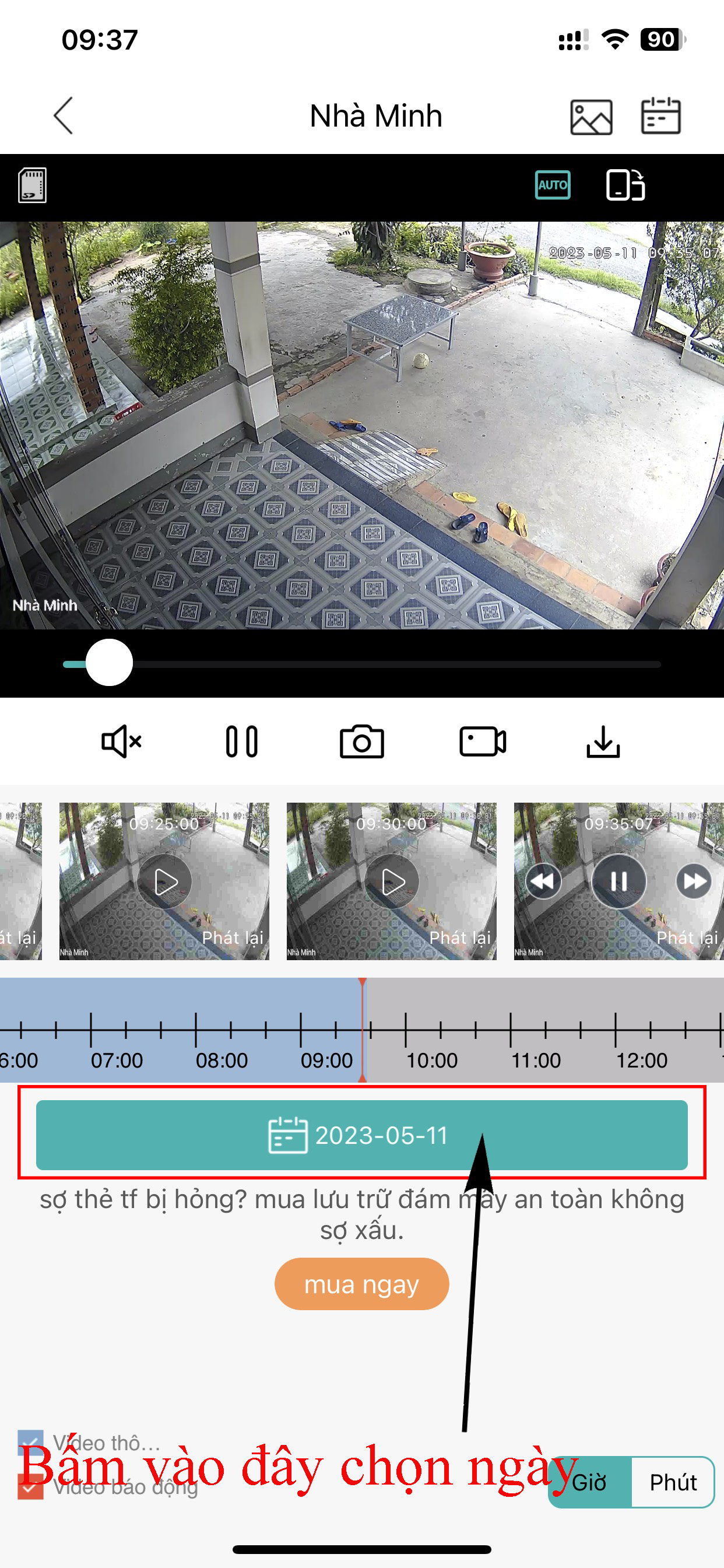Tap the SD card storage icon
724x1568 pixels.
33,185
